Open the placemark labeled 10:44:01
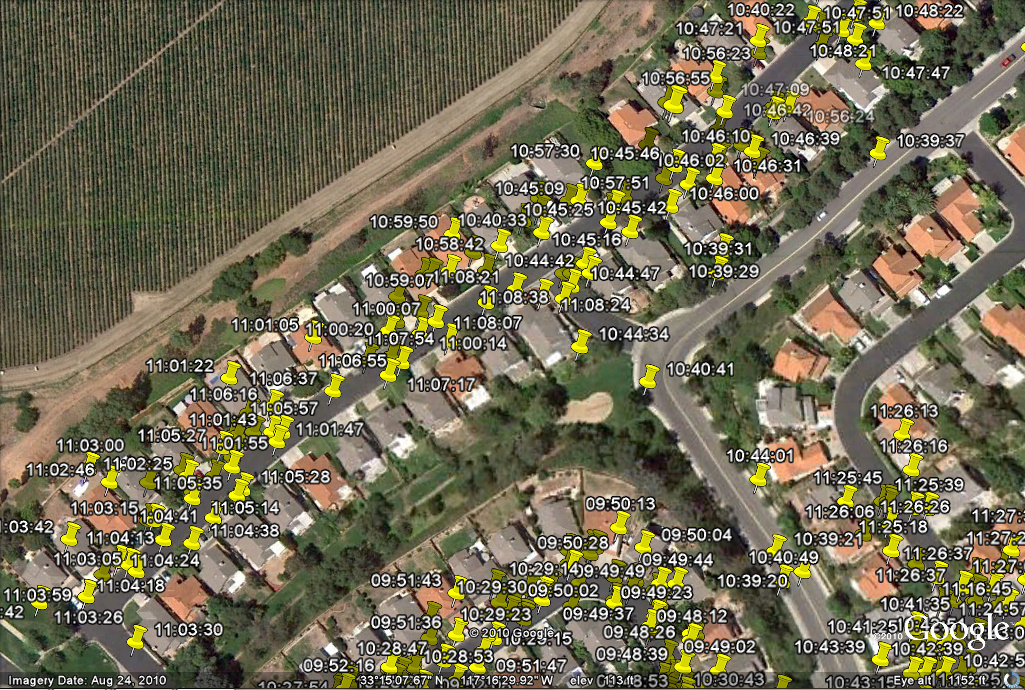Image resolution: width=1025 pixels, height=690 pixels. coord(759,476)
